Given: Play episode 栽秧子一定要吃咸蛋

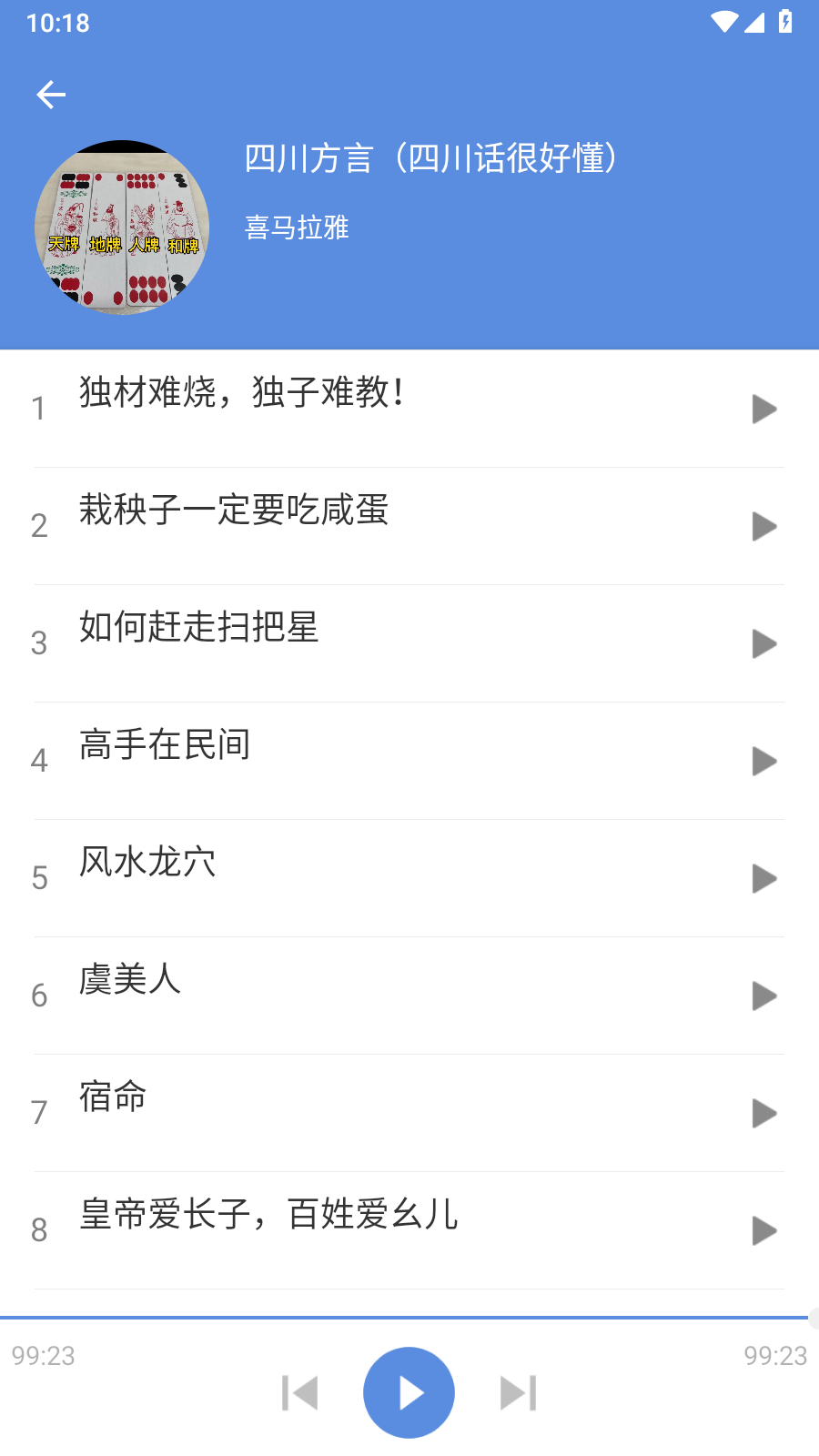Looking at the screenshot, I should pyautogui.click(x=764, y=526).
